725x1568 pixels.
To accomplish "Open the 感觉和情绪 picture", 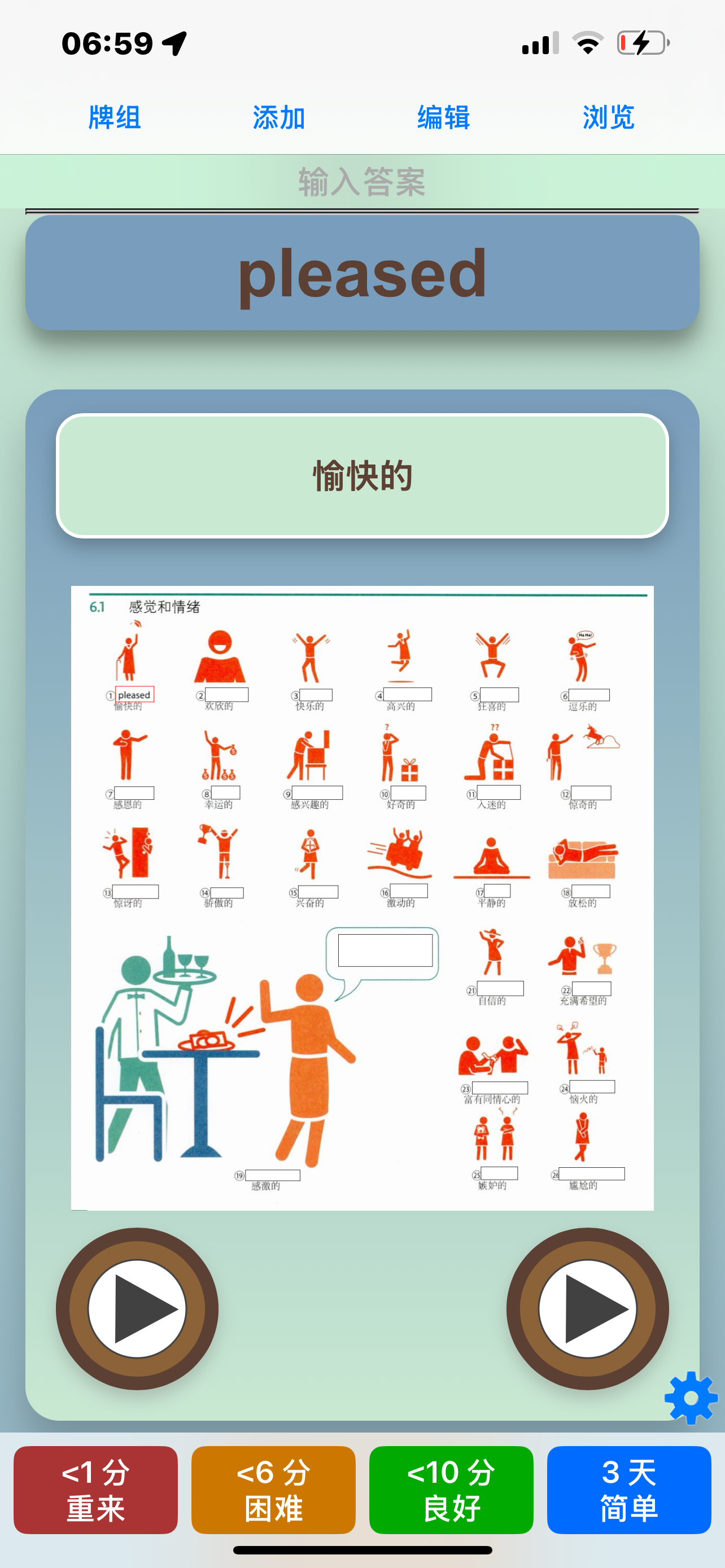I will [362, 898].
